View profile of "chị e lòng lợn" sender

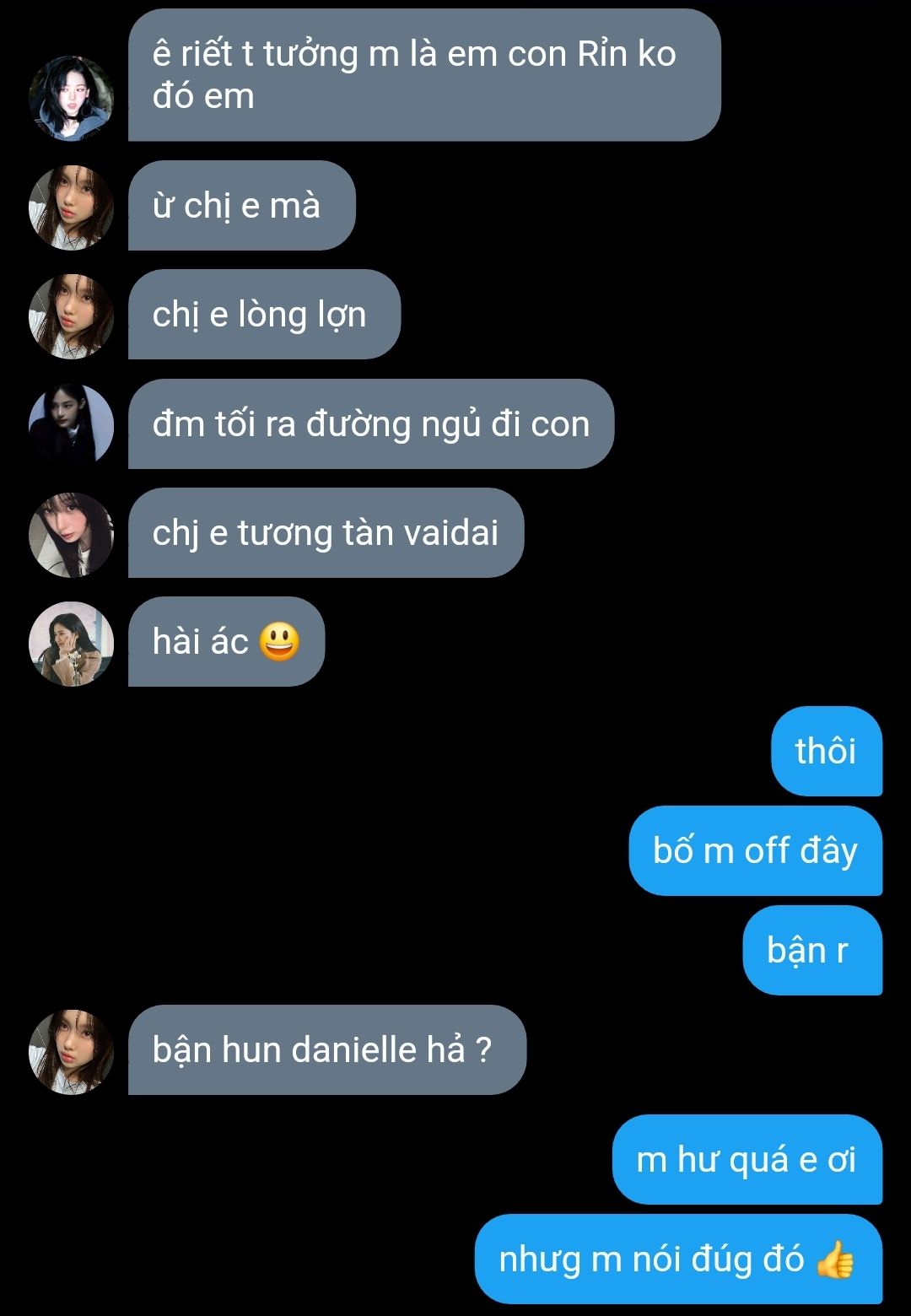[71, 316]
